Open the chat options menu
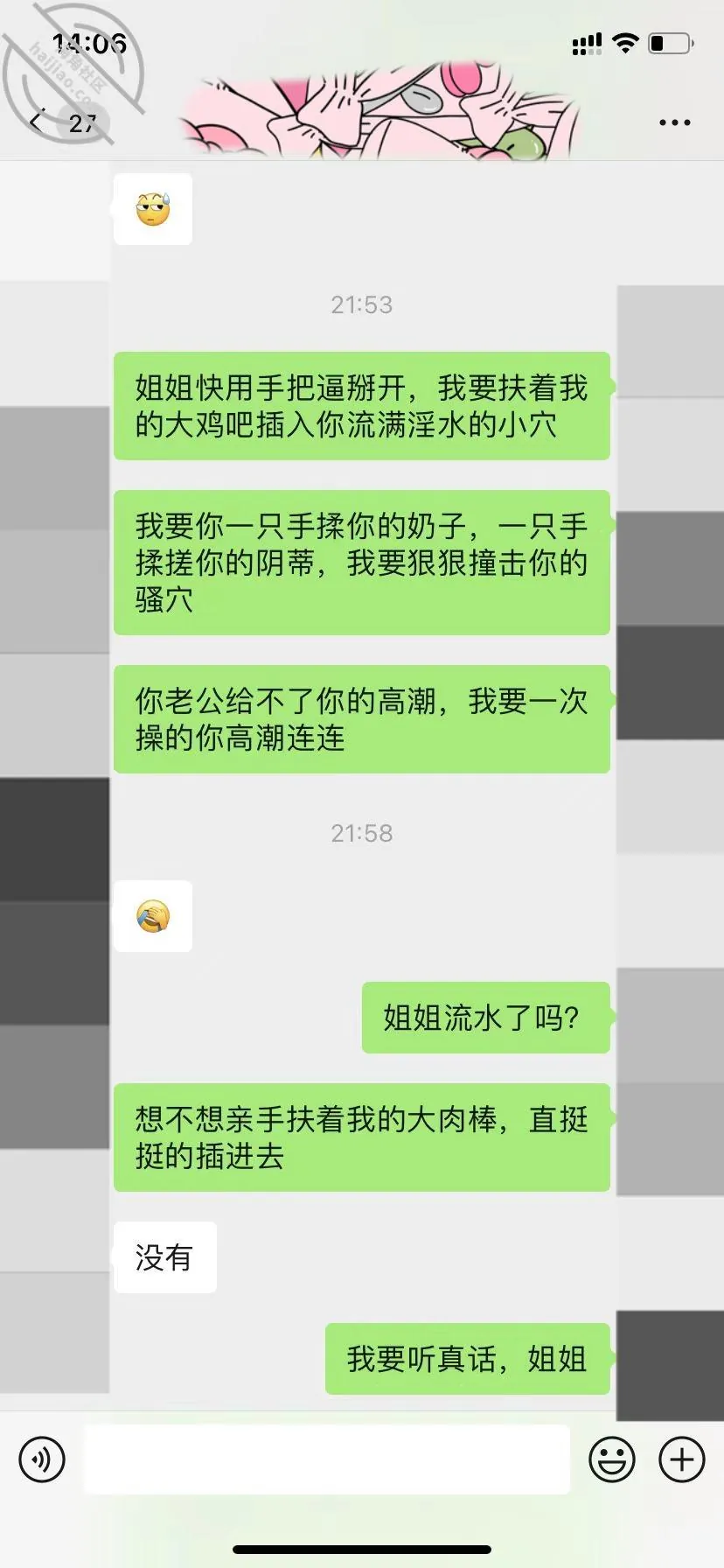The height and width of the screenshot is (1568, 724). click(x=674, y=122)
